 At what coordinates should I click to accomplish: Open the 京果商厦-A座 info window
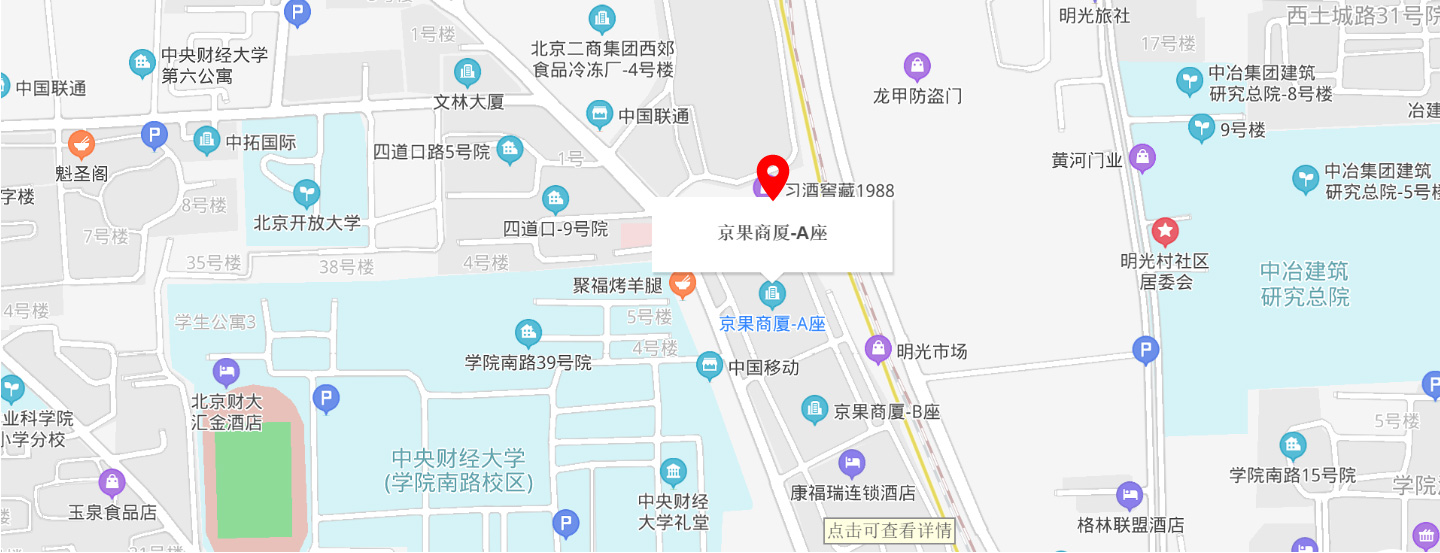click(x=772, y=234)
